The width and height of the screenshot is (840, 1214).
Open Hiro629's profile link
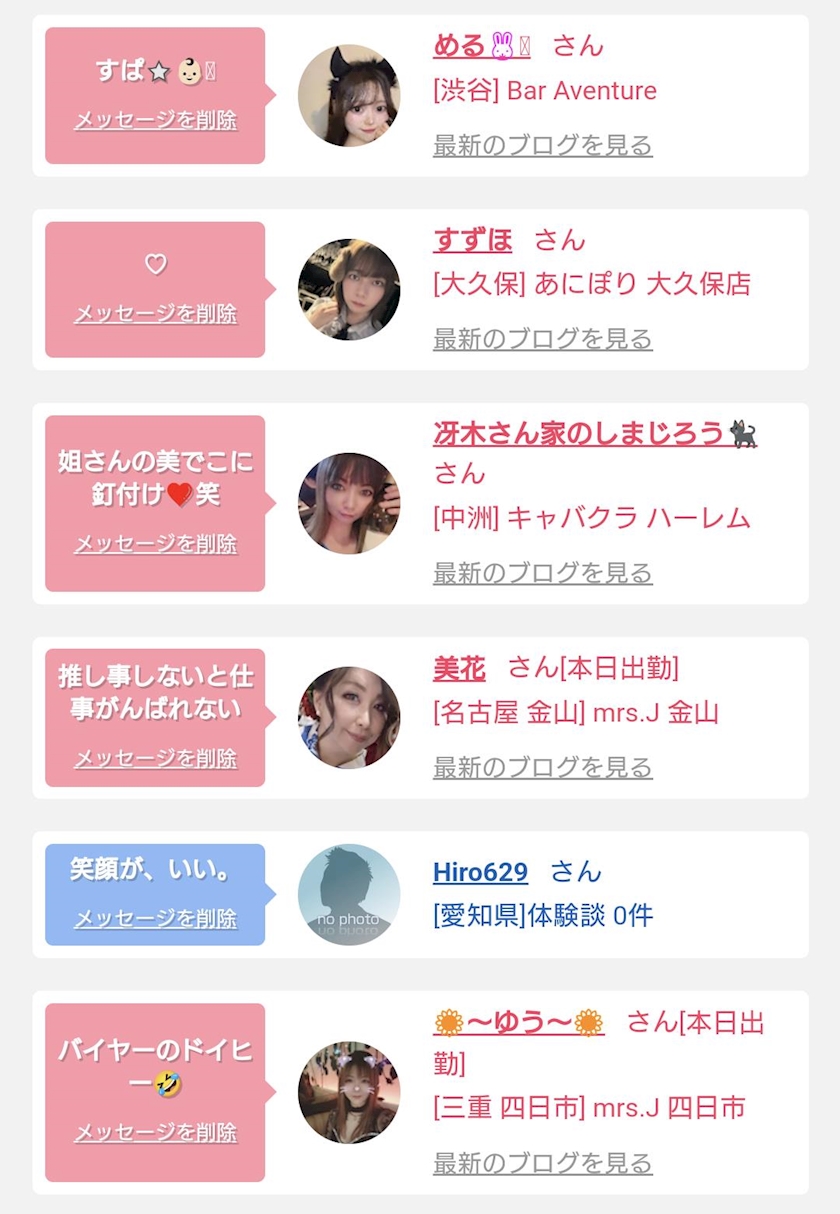pos(480,872)
